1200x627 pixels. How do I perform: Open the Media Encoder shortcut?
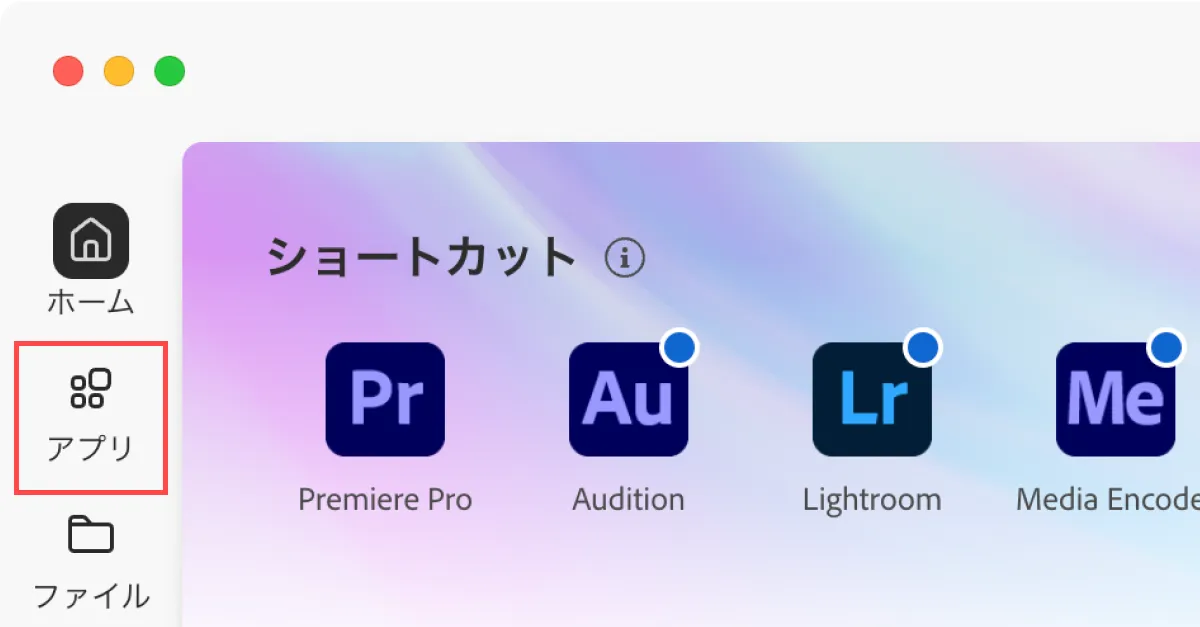point(1115,399)
